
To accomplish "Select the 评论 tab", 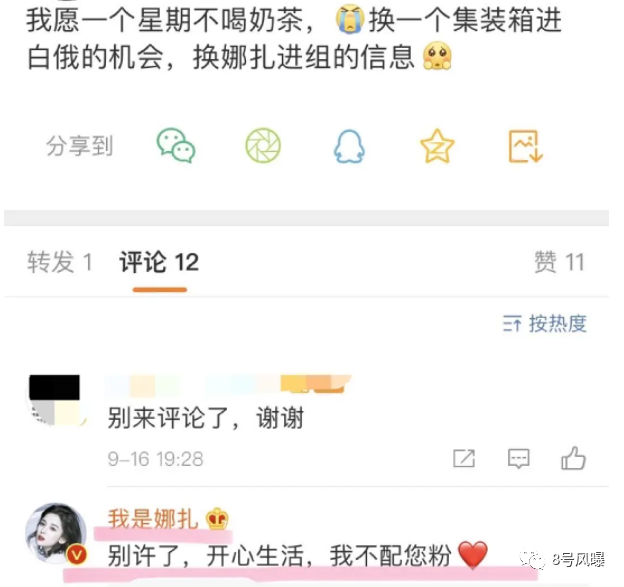I will [159, 263].
